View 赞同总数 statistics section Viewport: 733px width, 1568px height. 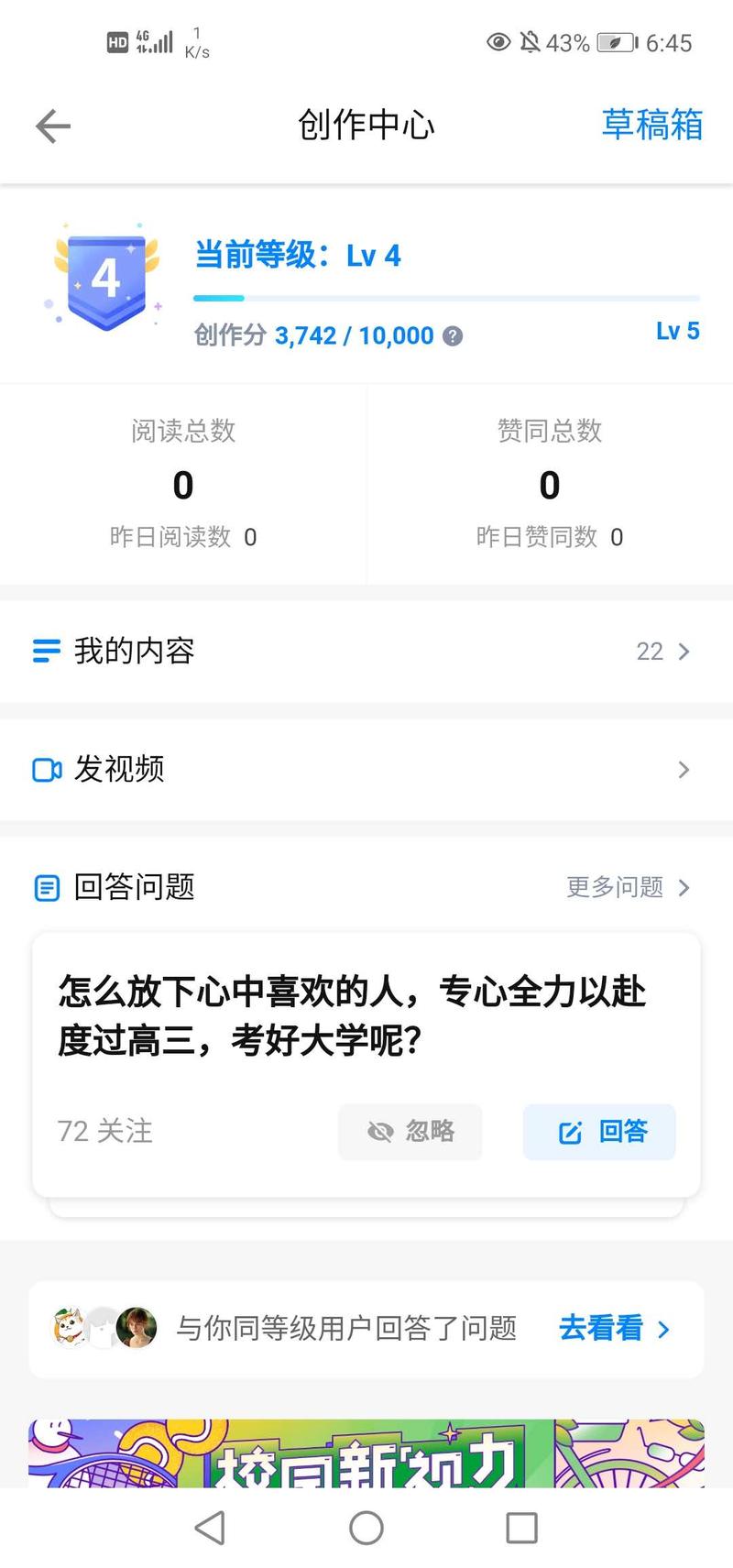(x=548, y=484)
